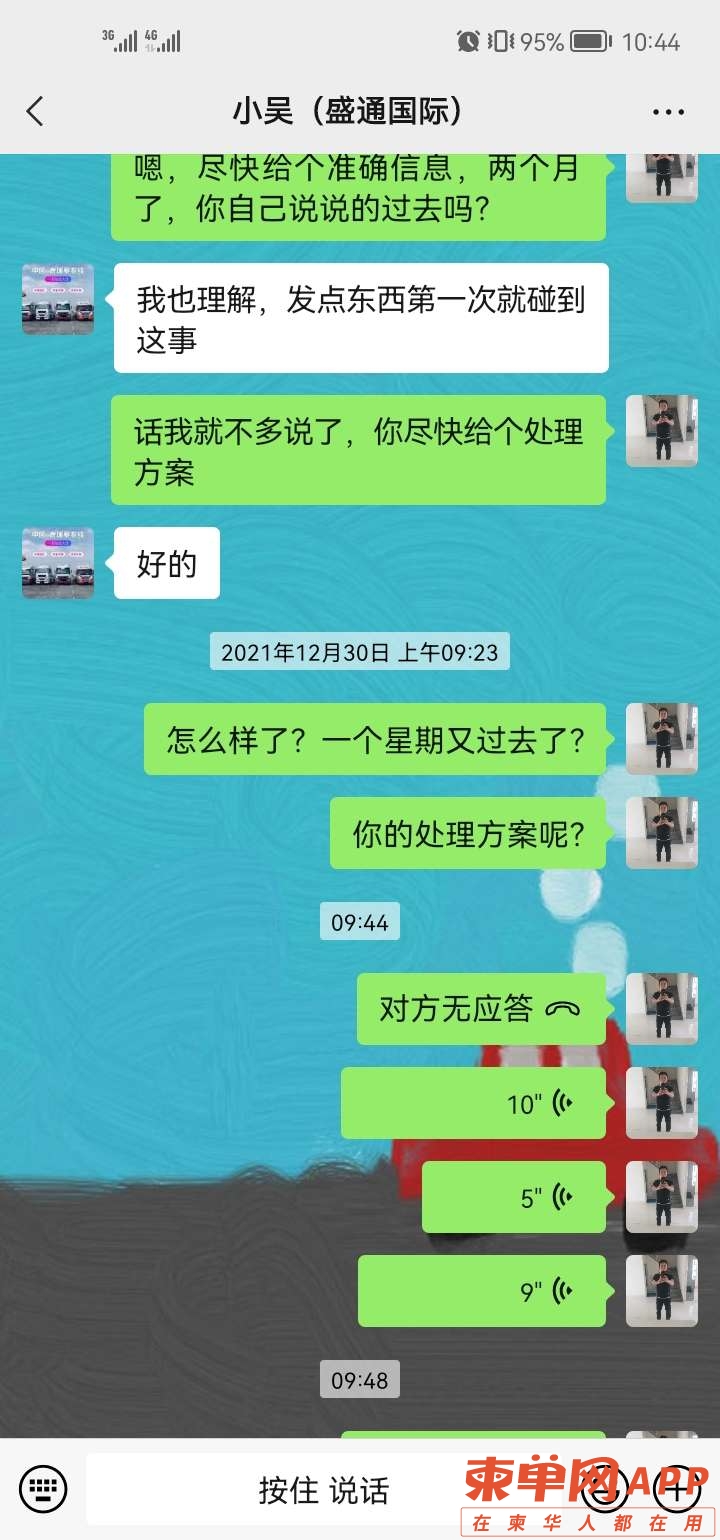The height and width of the screenshot is (1540, 720).
Task: Play the 10-second voice message
Action: 473,1103
